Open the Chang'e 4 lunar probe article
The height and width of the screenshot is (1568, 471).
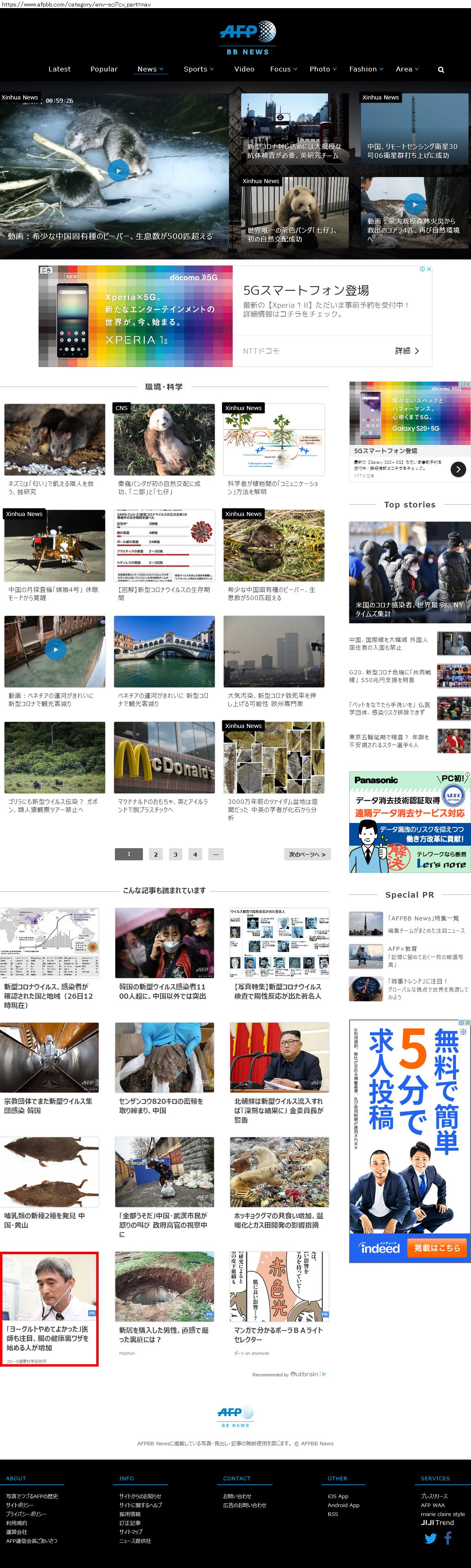54,545
